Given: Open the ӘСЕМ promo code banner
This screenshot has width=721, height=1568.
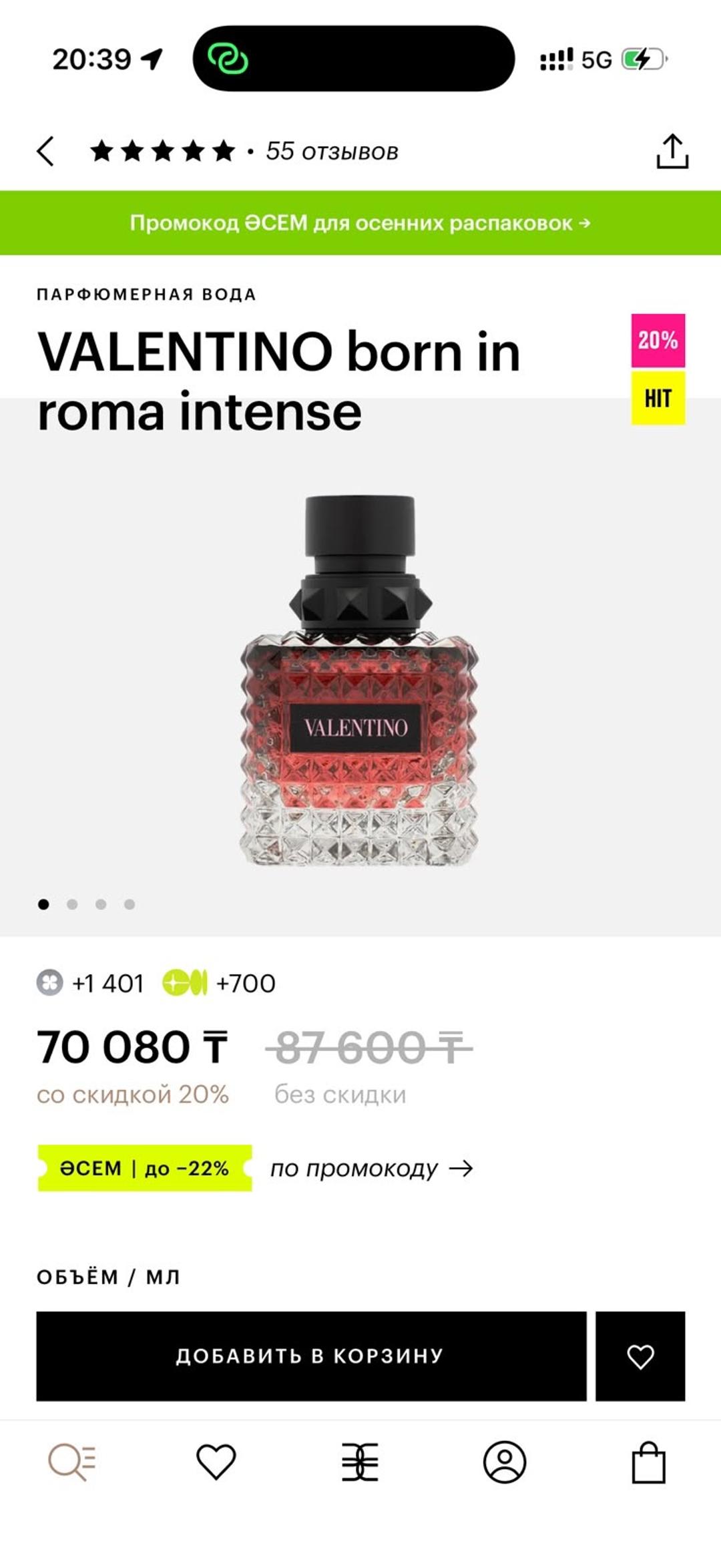Looking at the screenshot, I should tap(360, 222).
